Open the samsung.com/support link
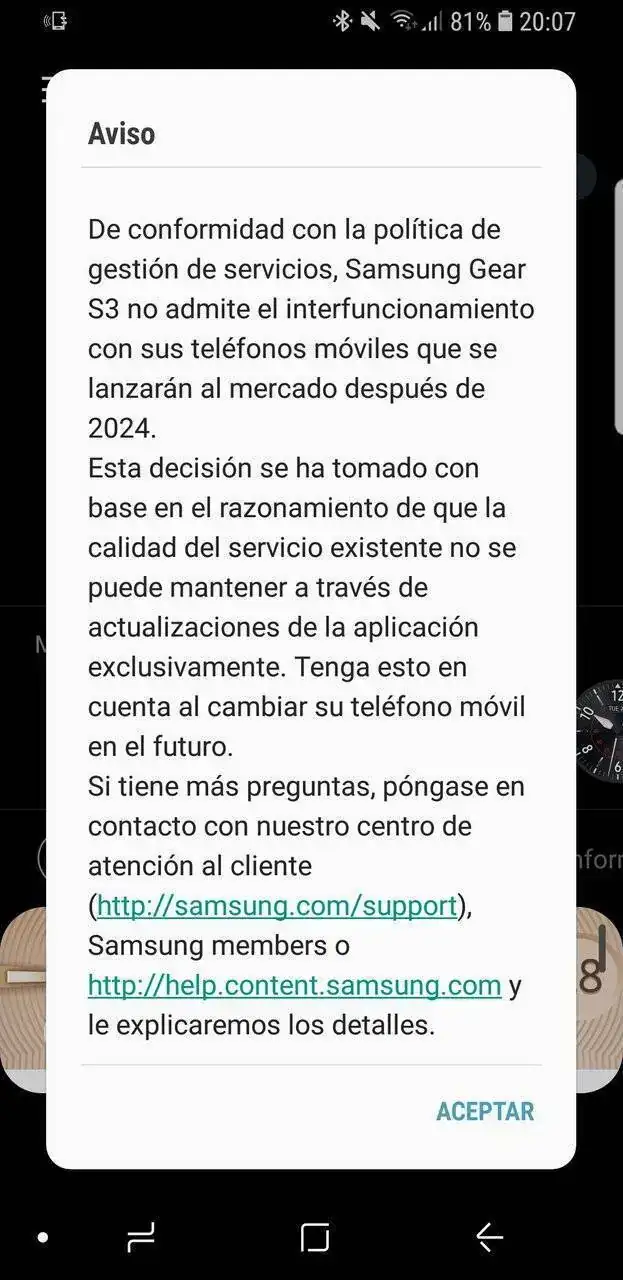 (x=277, y=906)
